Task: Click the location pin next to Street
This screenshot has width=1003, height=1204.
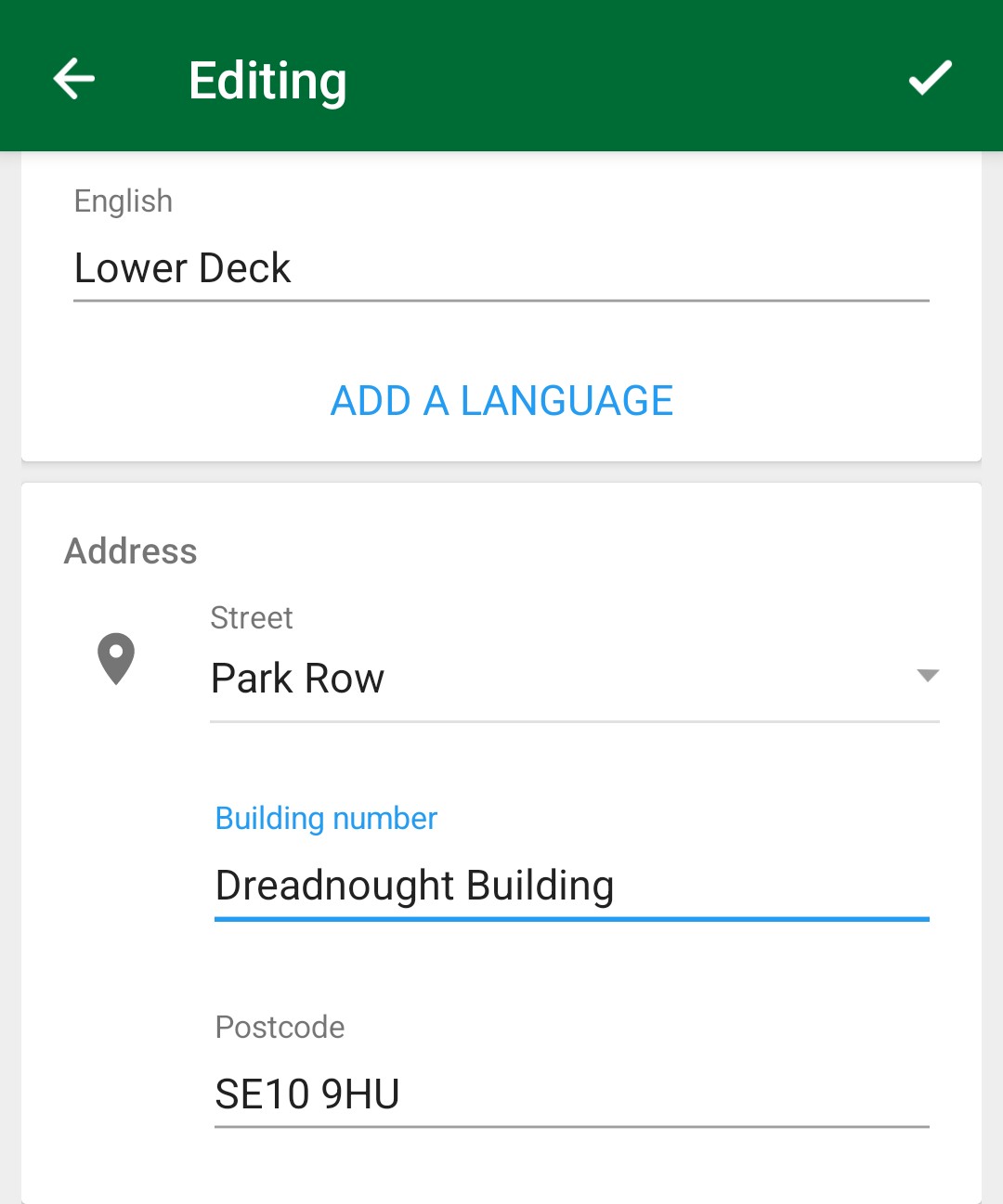Action: [116, 661]
